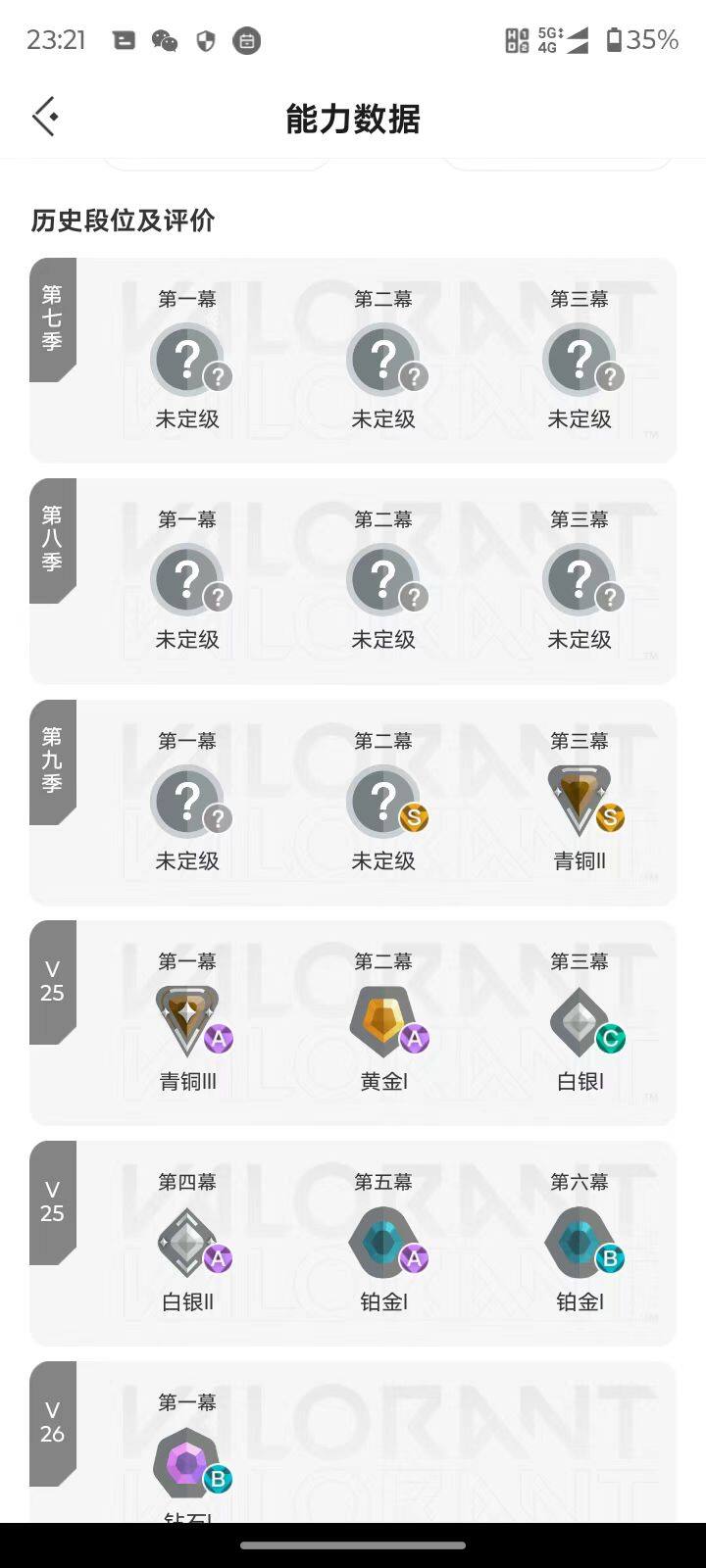Tap the WeChat icon in the status bar

point(167,41)
